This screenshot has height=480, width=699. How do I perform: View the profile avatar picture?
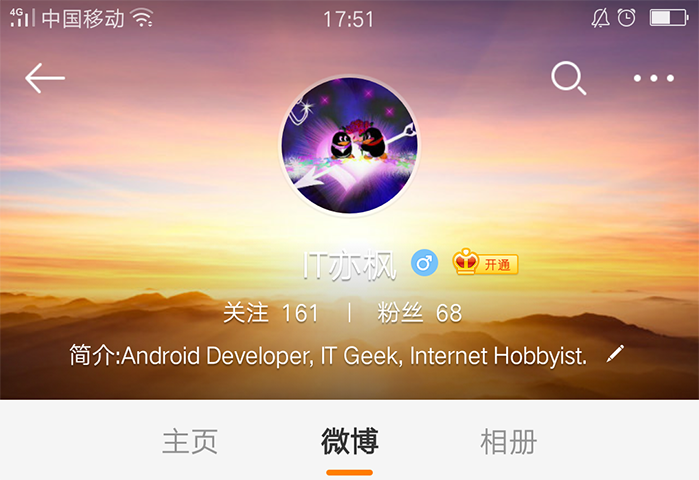(x=349, y=145)
